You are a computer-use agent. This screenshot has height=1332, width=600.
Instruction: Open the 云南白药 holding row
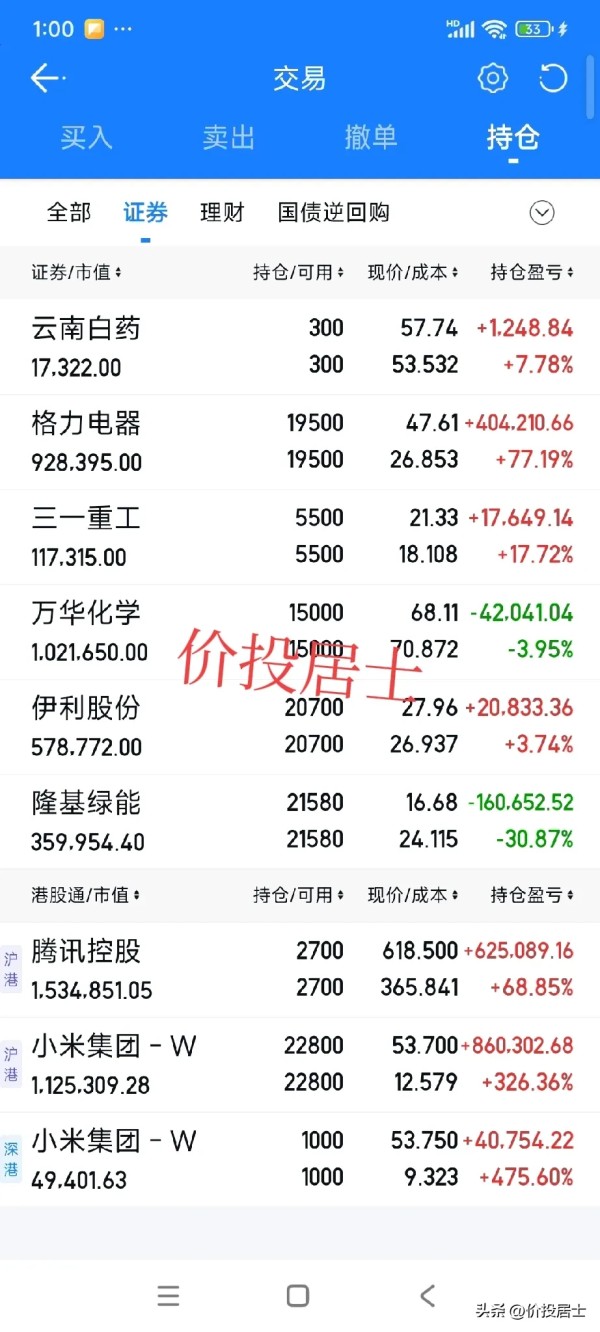300,347
